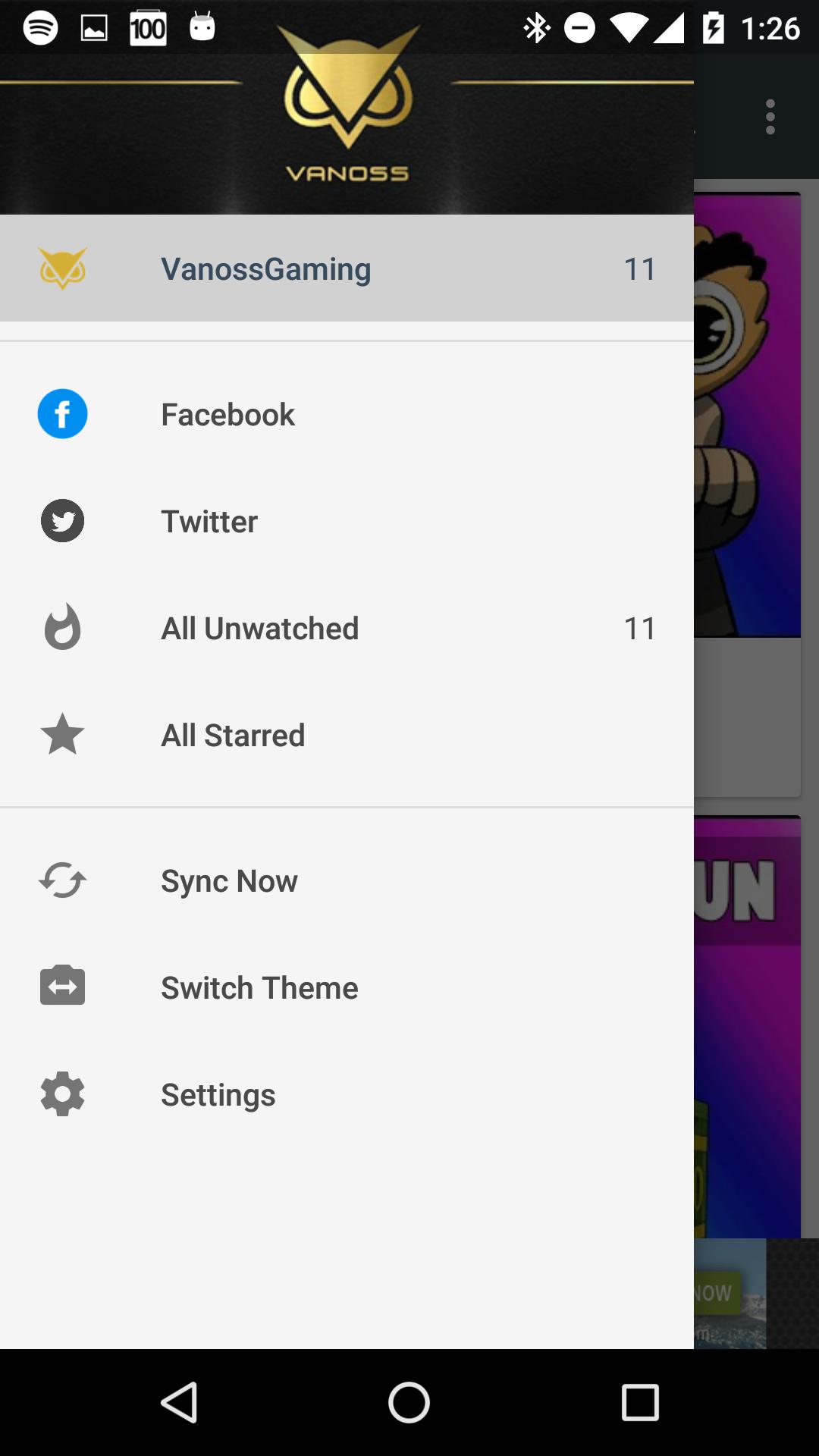Tap the Switch Theme icon

coord(62,987)
